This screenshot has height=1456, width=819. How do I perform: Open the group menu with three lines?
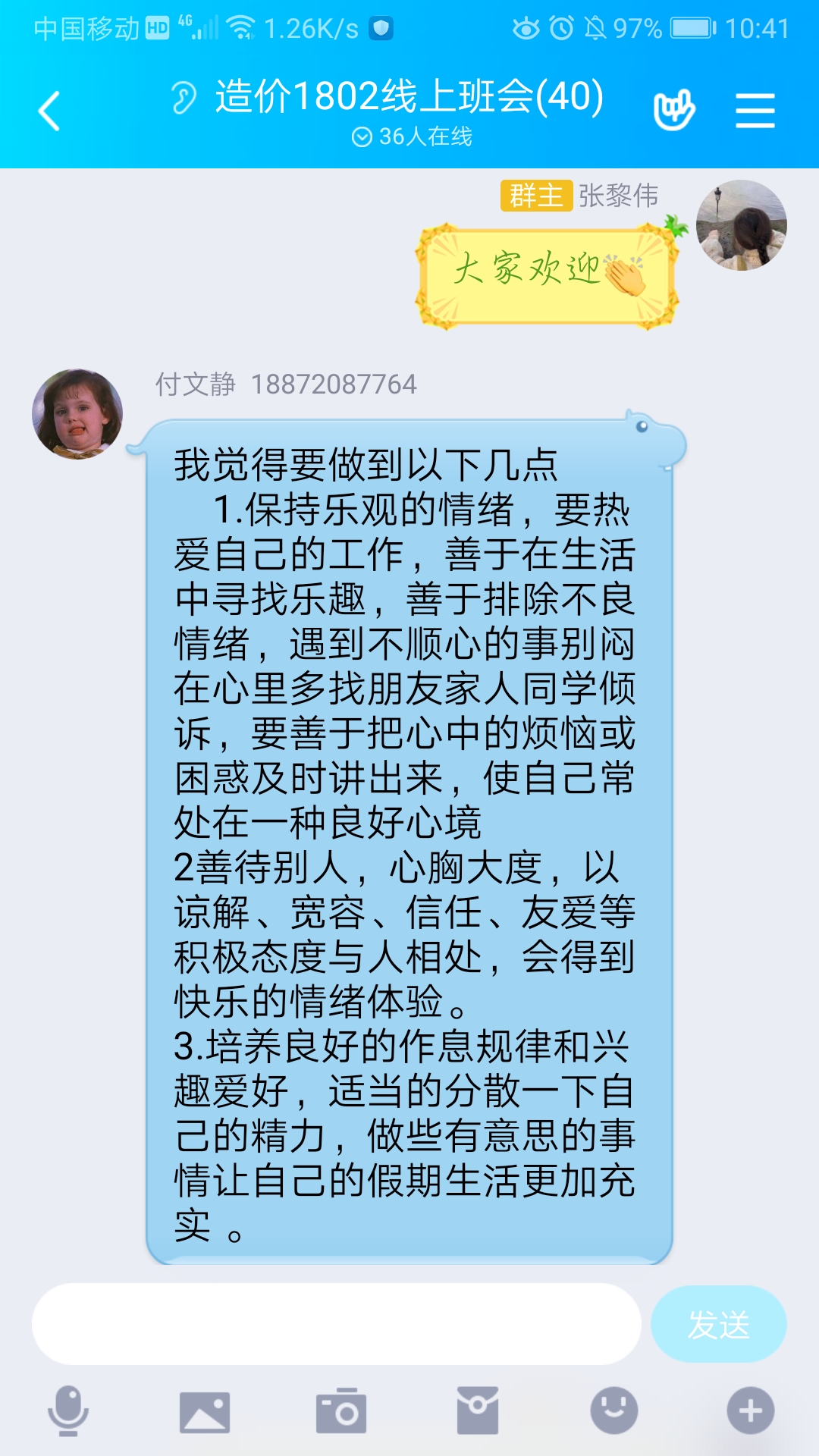[x=755, y=111]
